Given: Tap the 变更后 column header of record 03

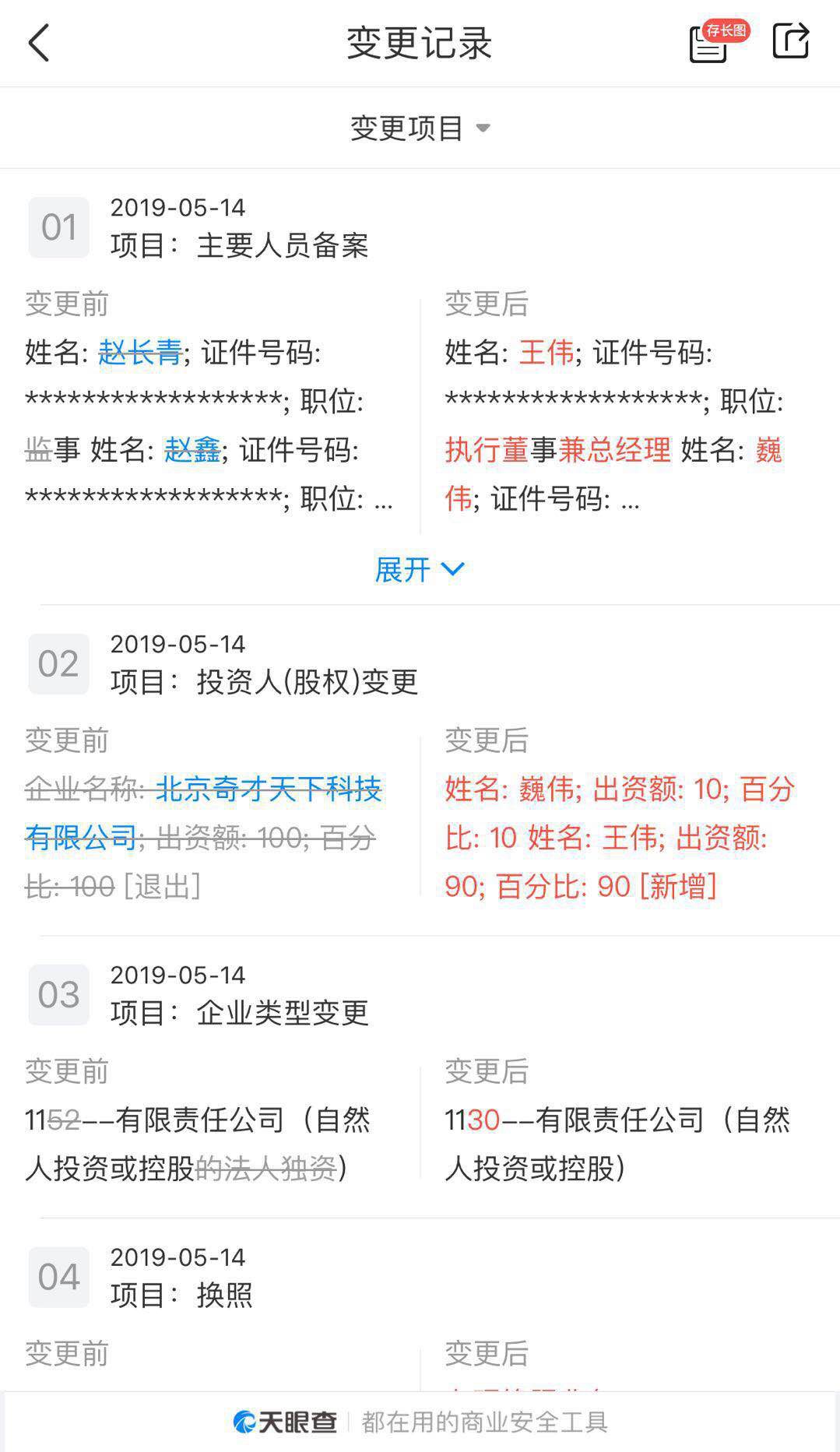Looking at the screenshot, I should 486,1071.
